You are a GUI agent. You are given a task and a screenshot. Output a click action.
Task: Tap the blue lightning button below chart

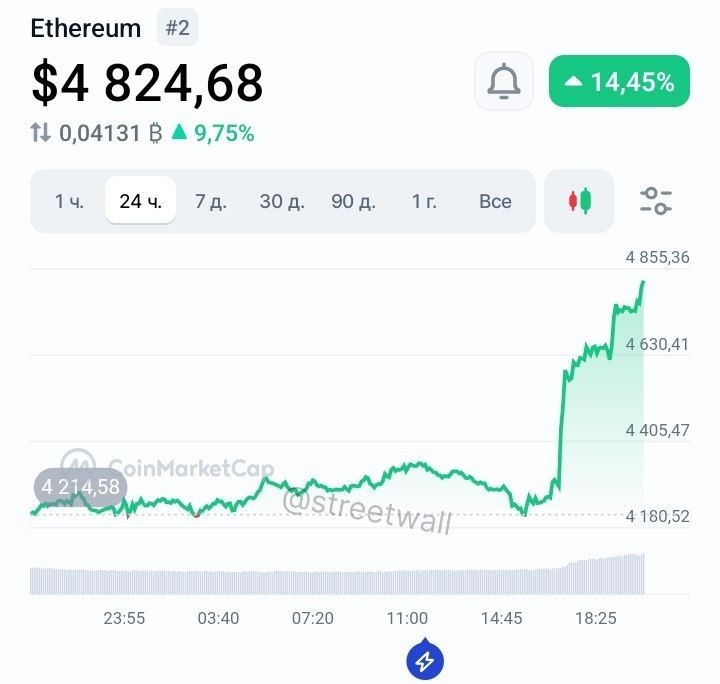[x=424, y=660]
